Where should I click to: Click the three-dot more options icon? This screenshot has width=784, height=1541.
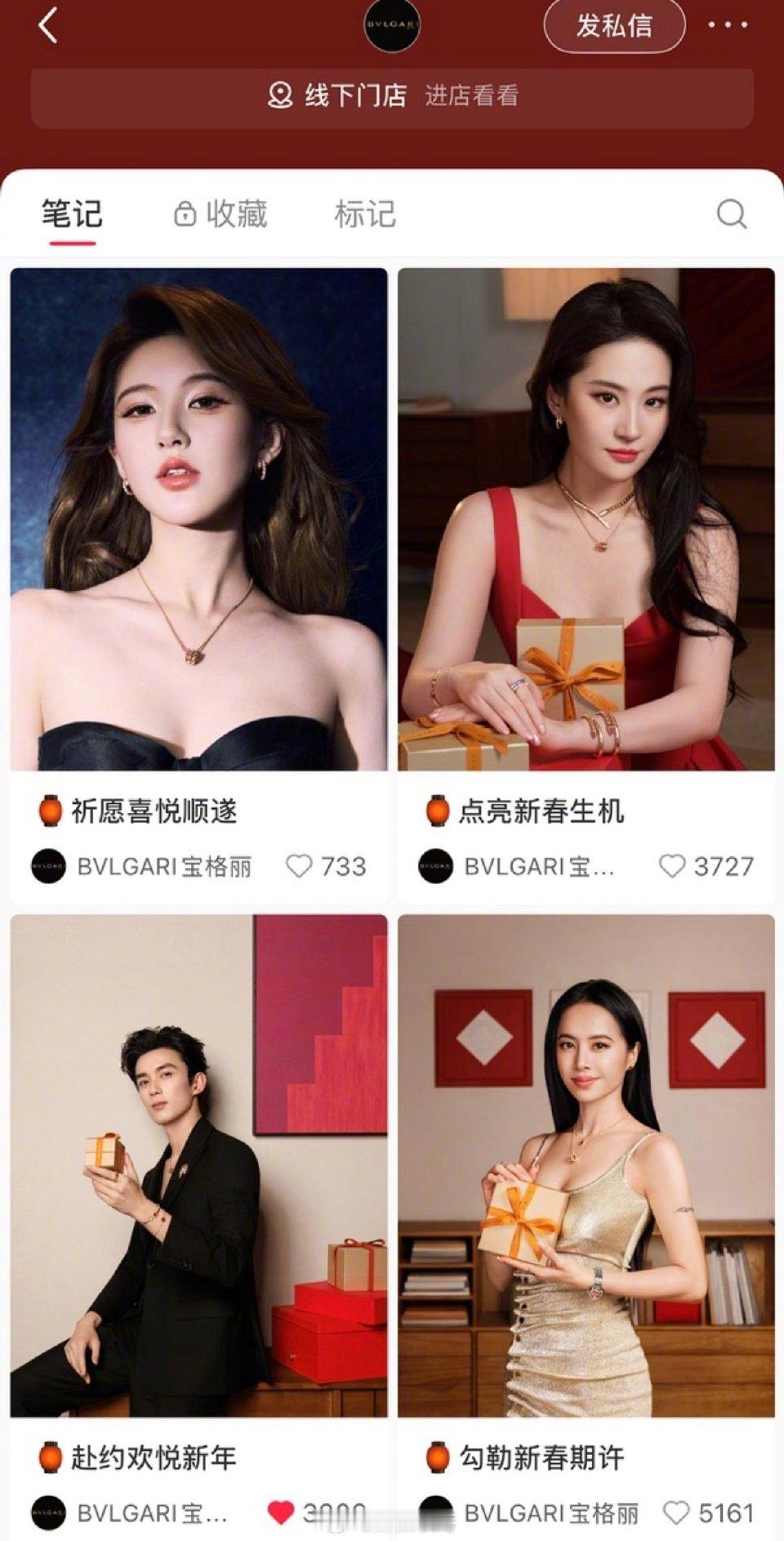point(726,25)
